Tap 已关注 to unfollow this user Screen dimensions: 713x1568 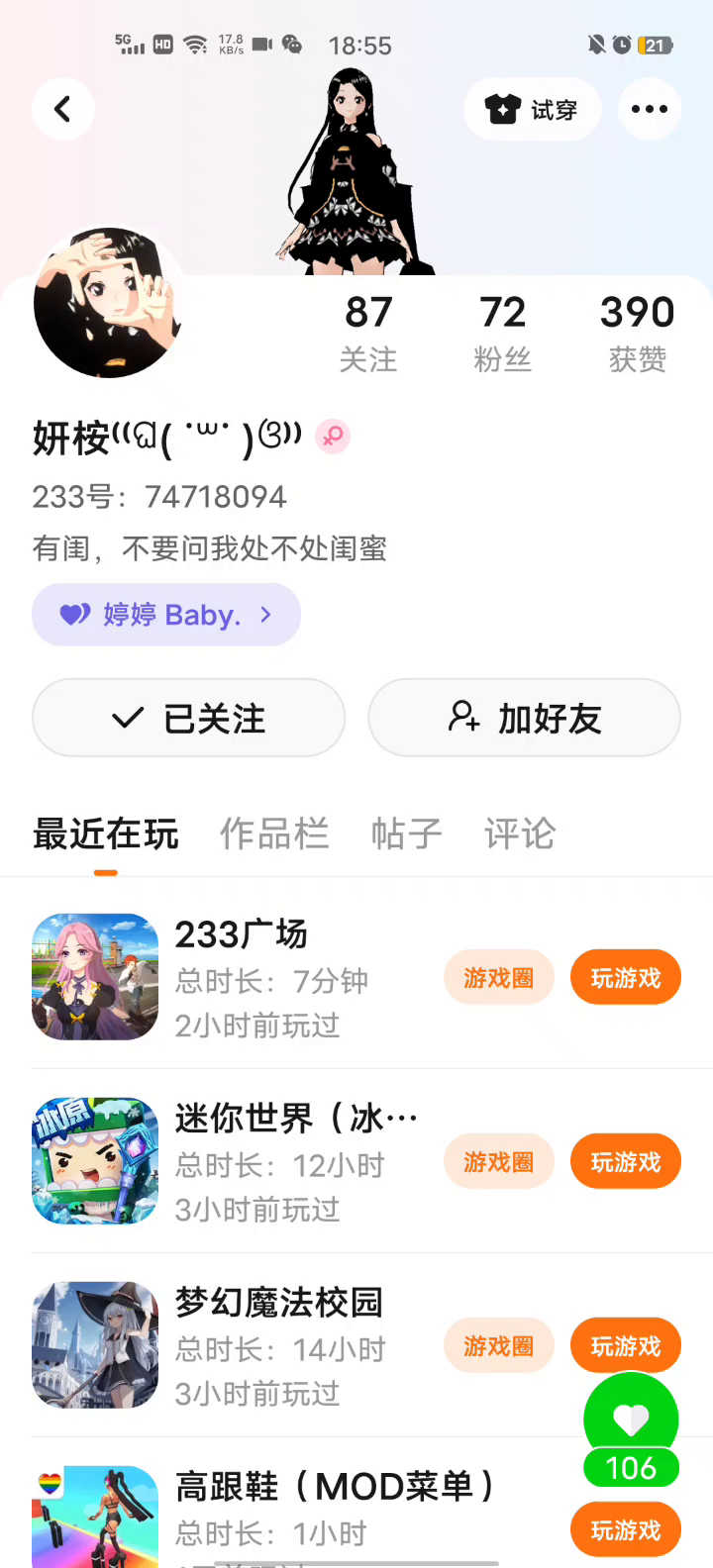click(x=188, y=718)
